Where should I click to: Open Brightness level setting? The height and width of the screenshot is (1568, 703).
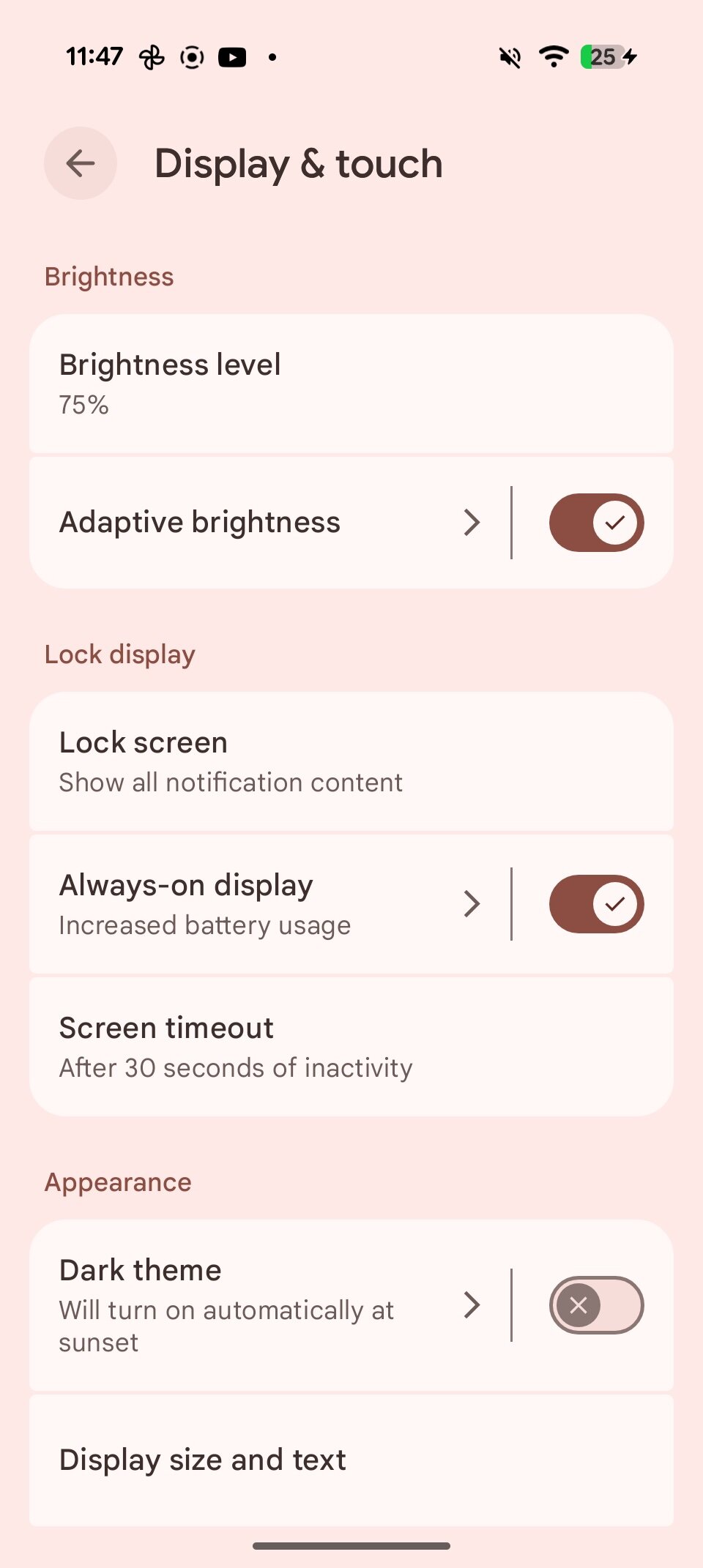click(351, 384)
